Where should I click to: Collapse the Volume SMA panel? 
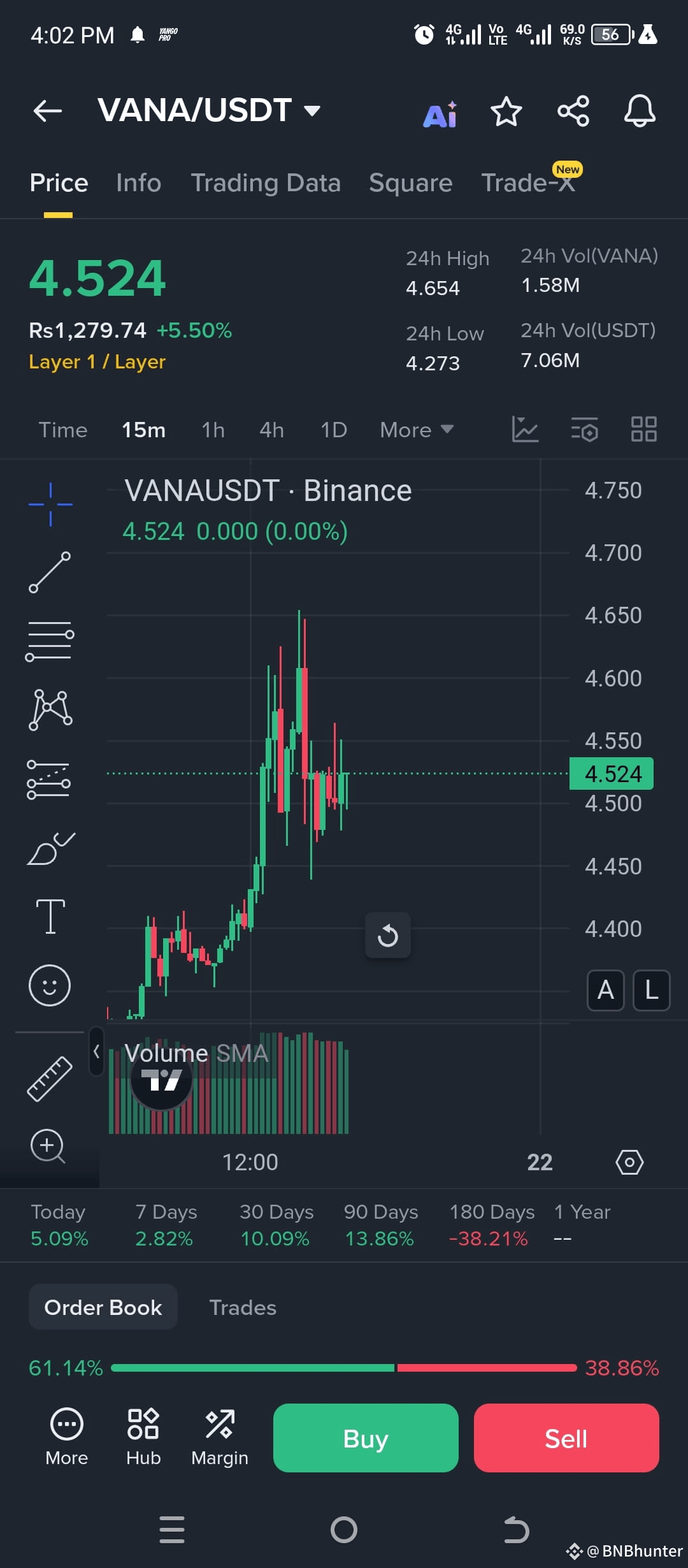pos(97,1052)
